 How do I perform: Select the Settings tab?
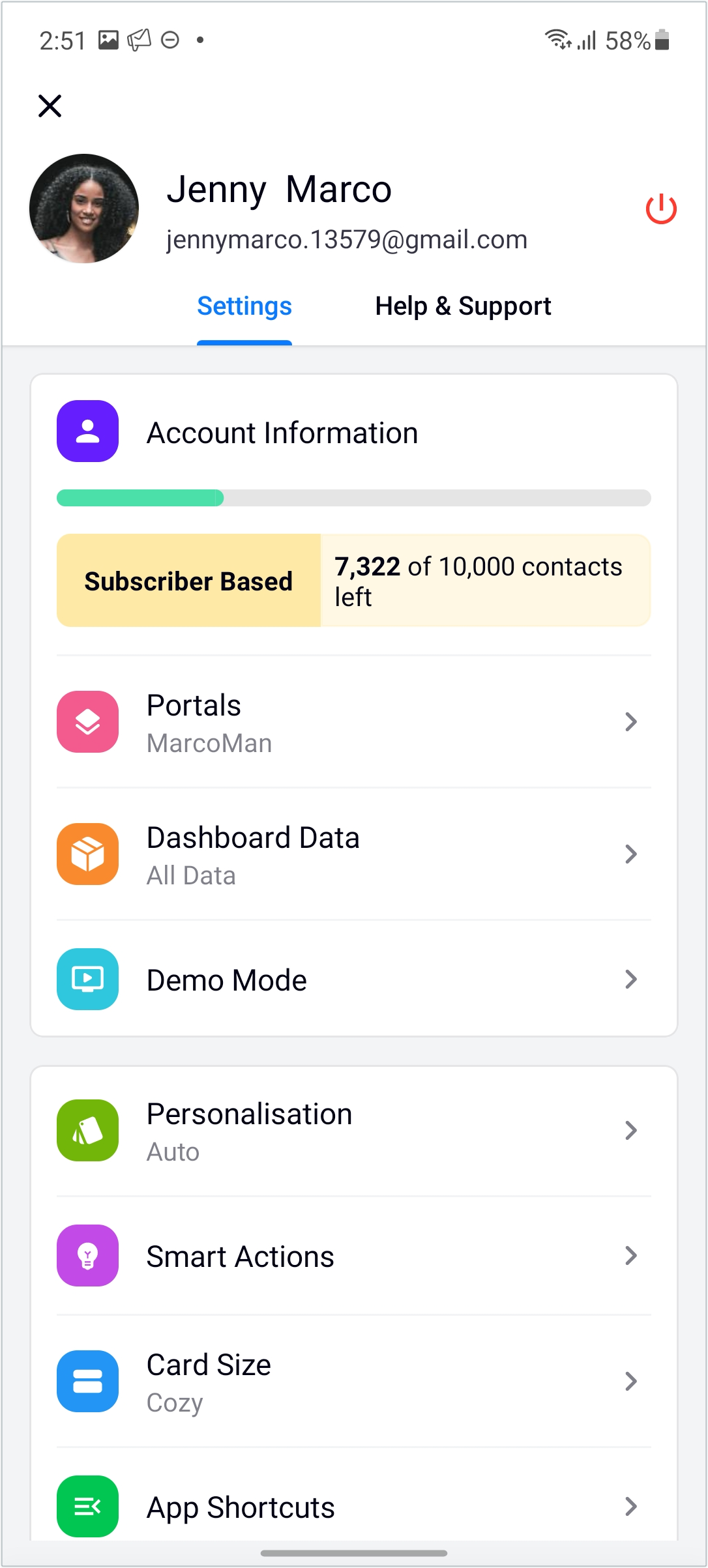tap(244, 306)
